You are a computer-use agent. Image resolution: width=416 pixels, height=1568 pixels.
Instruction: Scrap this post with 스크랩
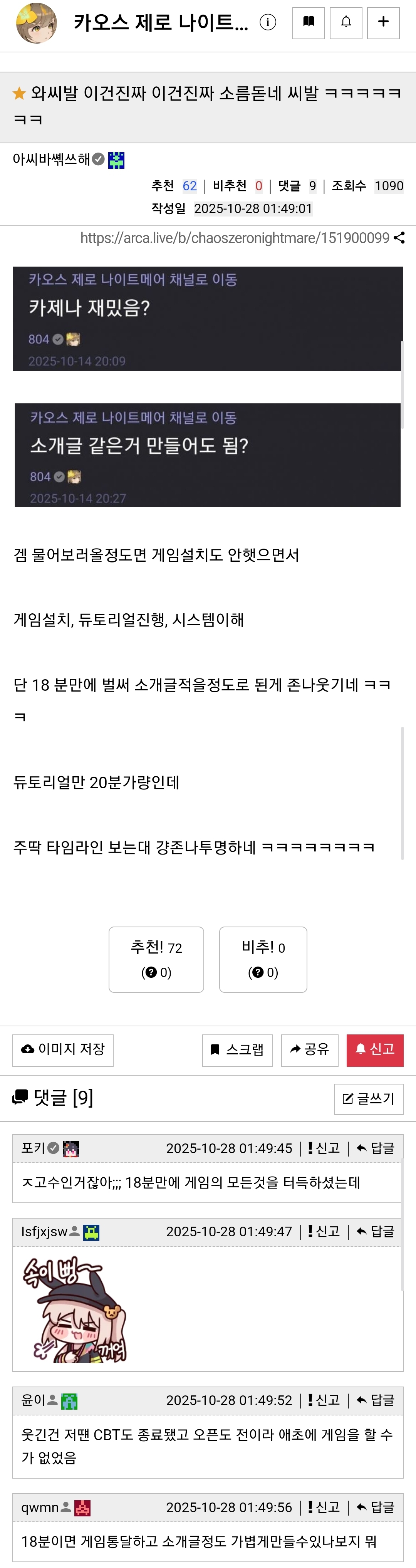coord(237,1049)
